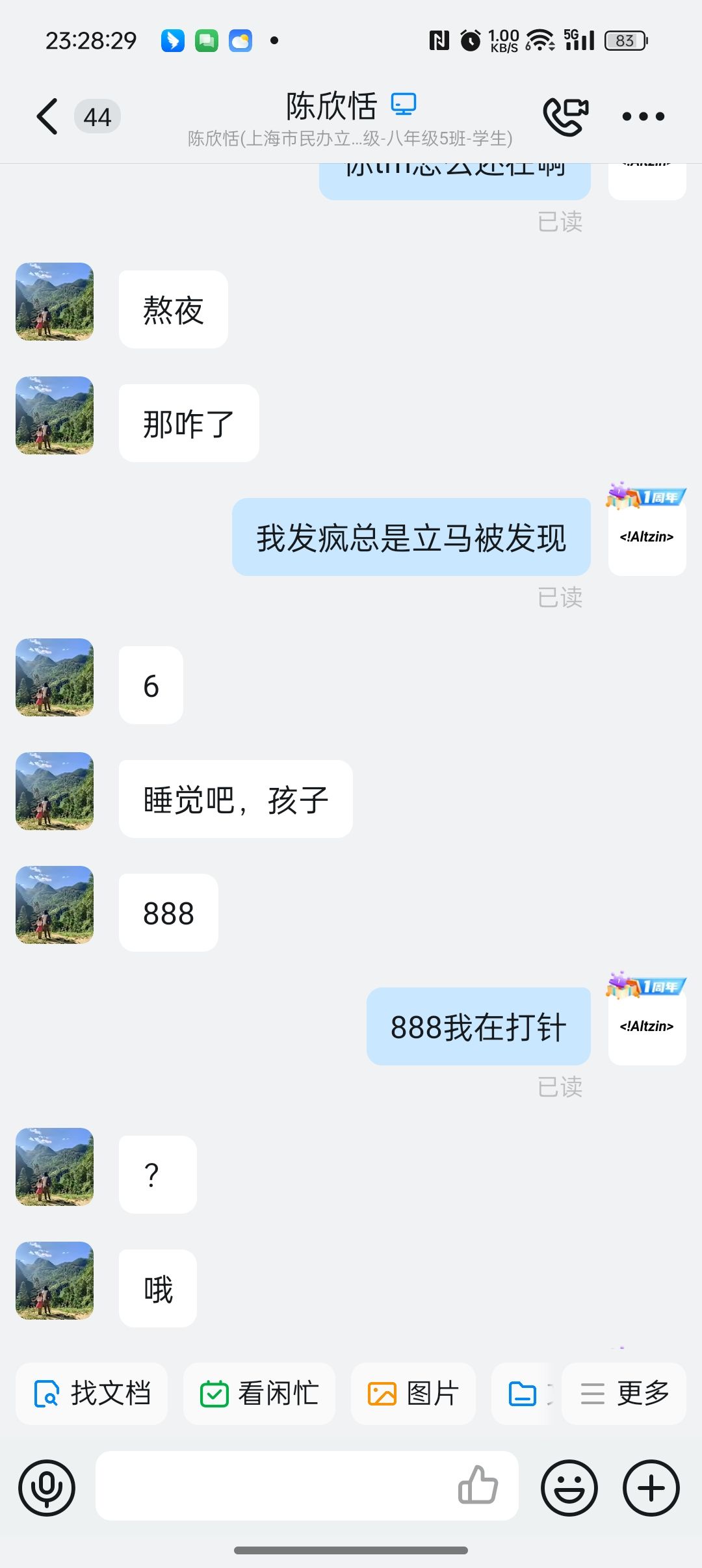
Task: Select the 图片 picture chip
Action: [x=413, y=1393]
